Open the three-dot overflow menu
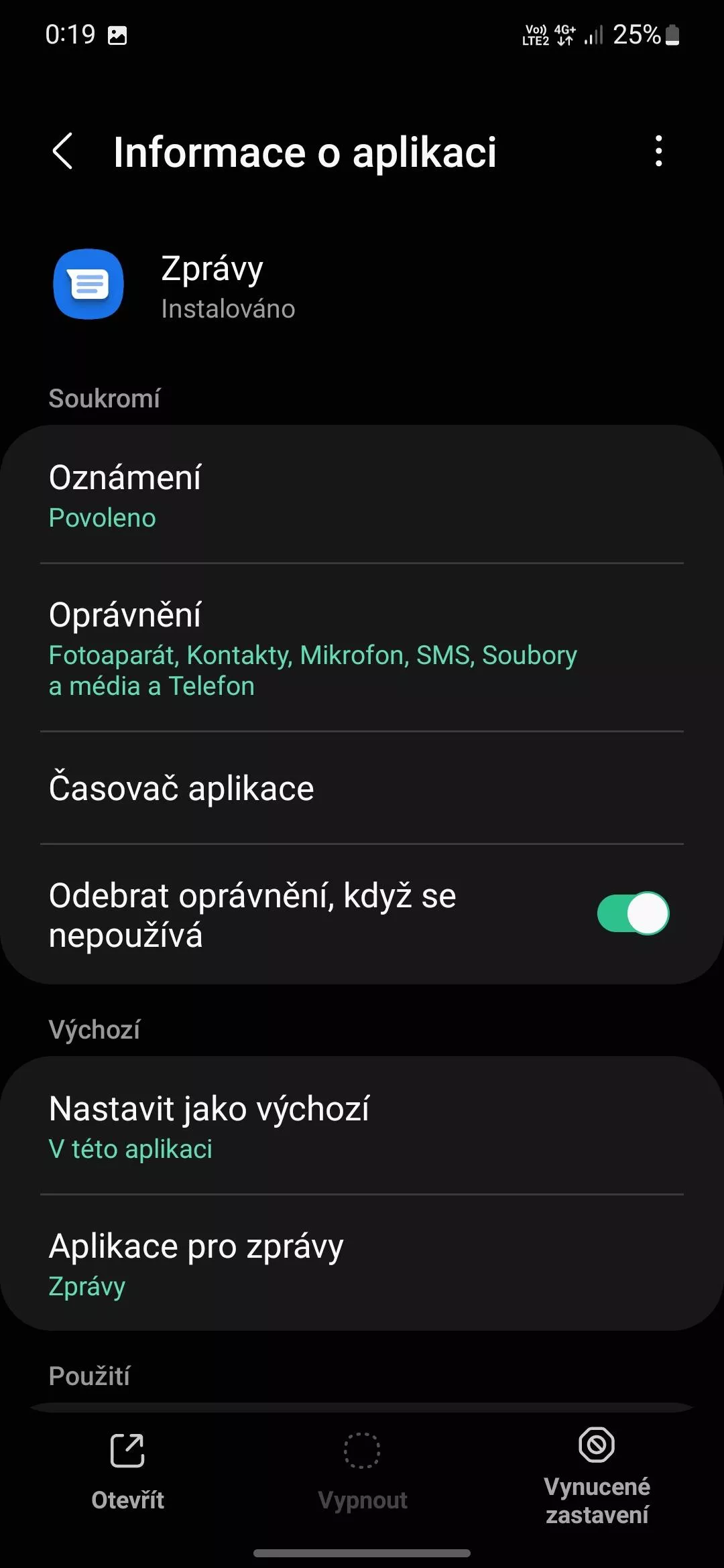 tap(659, 151)
